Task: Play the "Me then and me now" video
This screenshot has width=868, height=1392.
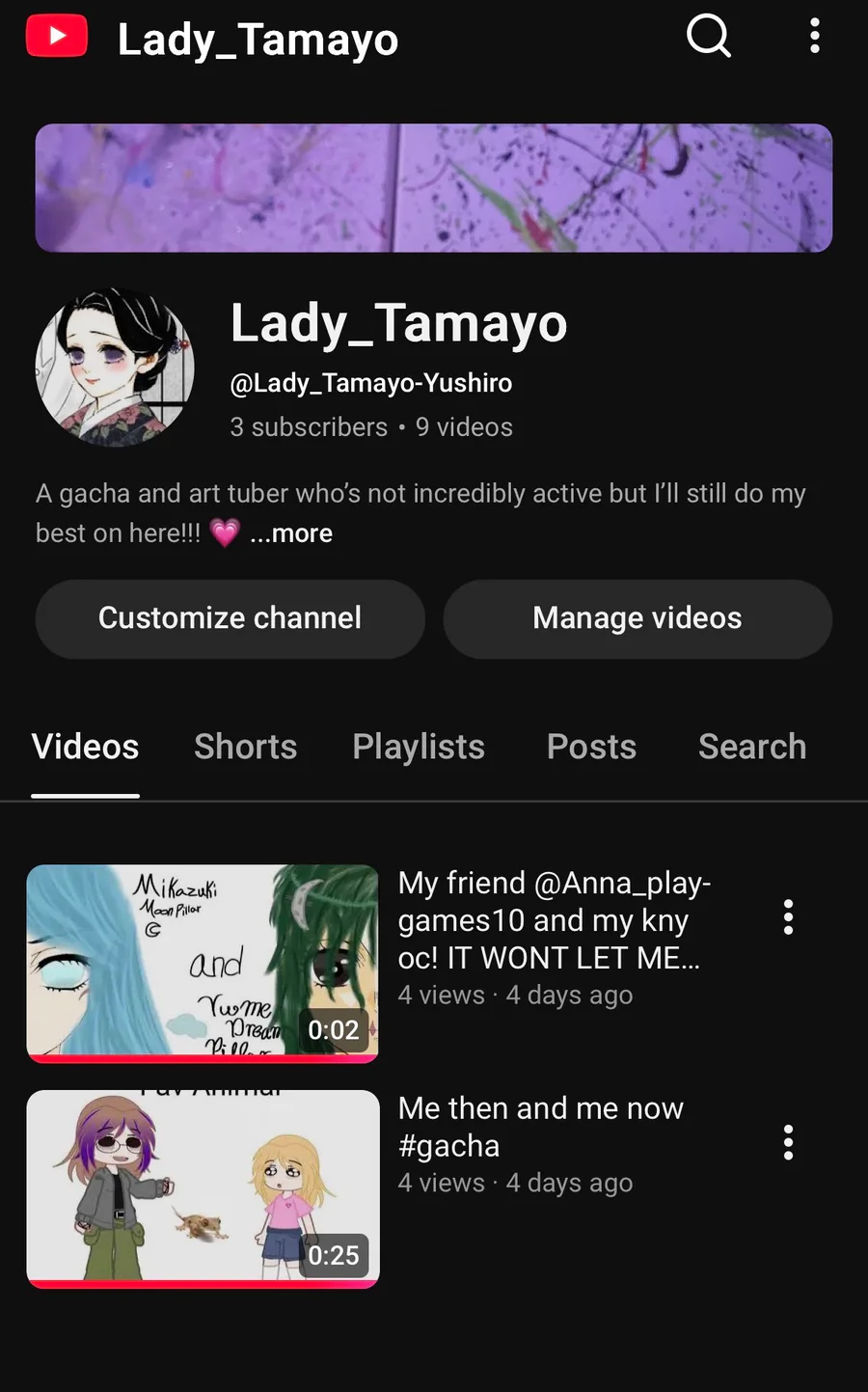Action: [203, 1187]
